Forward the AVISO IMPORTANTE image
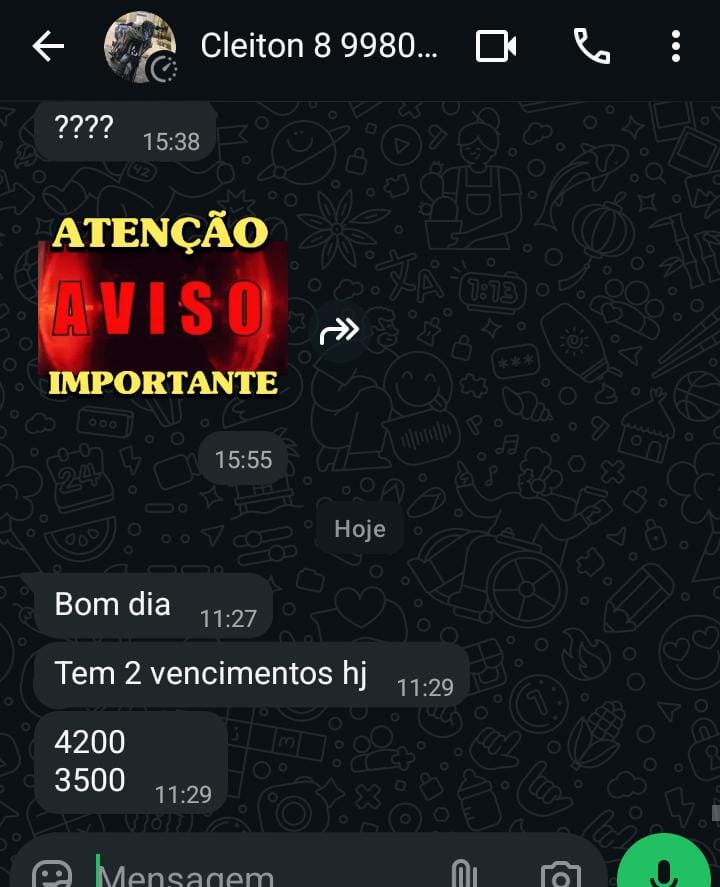Image resolution: width=720 pixels, height=887 pixels. (339, 331)
